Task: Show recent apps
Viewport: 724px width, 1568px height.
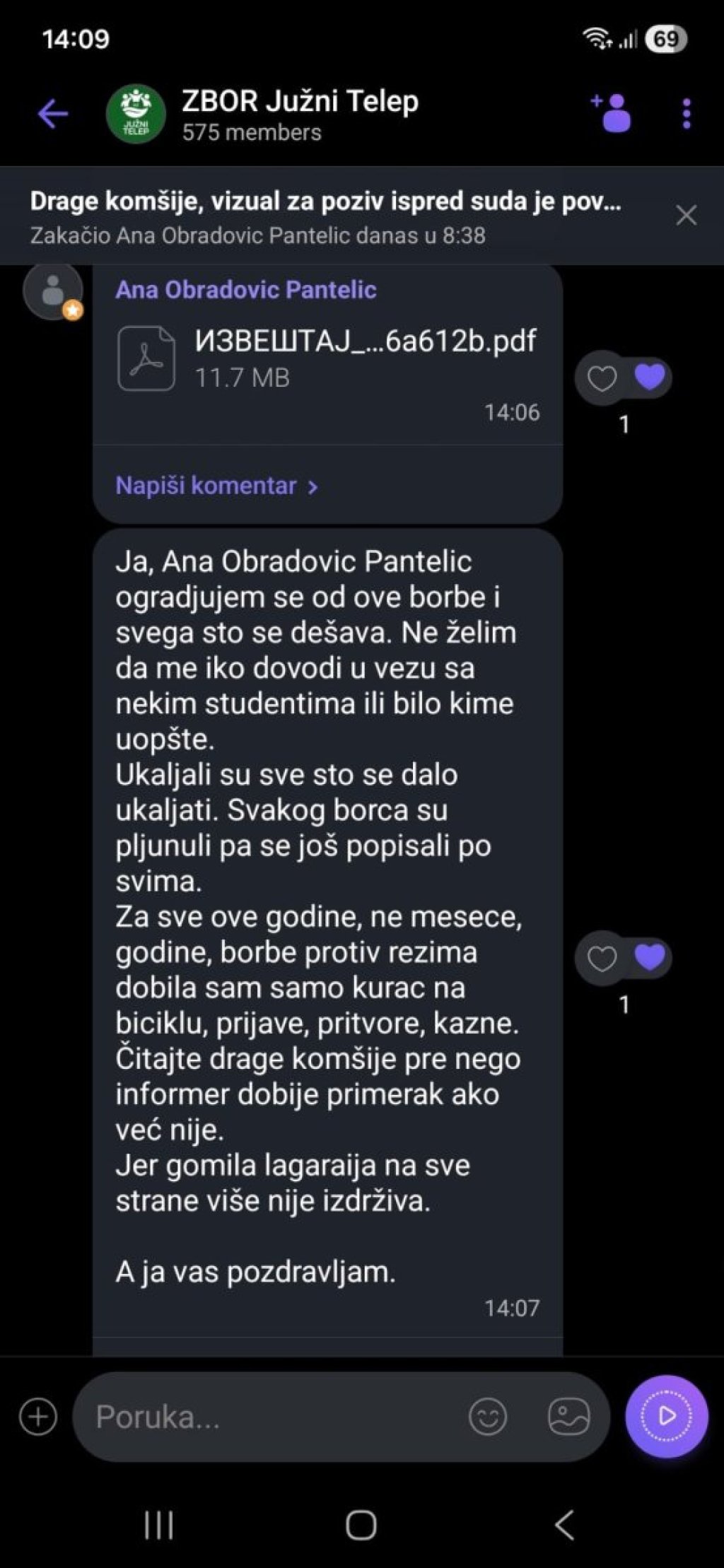Action: (x=158, y=1525)
